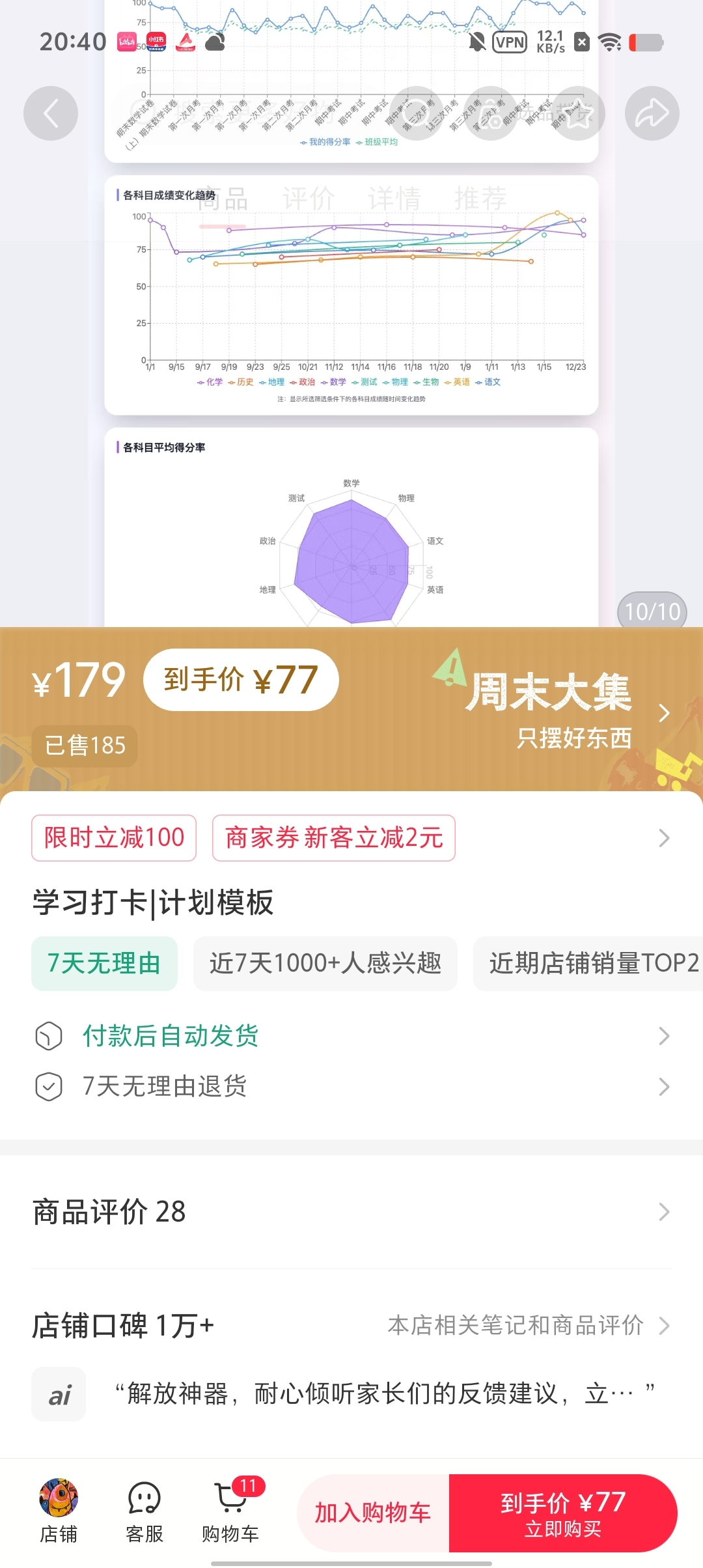The height and width of the screenshot is (1568, 703).
Task: Open the AI summary of store reviews
Action: point(351,1394)
